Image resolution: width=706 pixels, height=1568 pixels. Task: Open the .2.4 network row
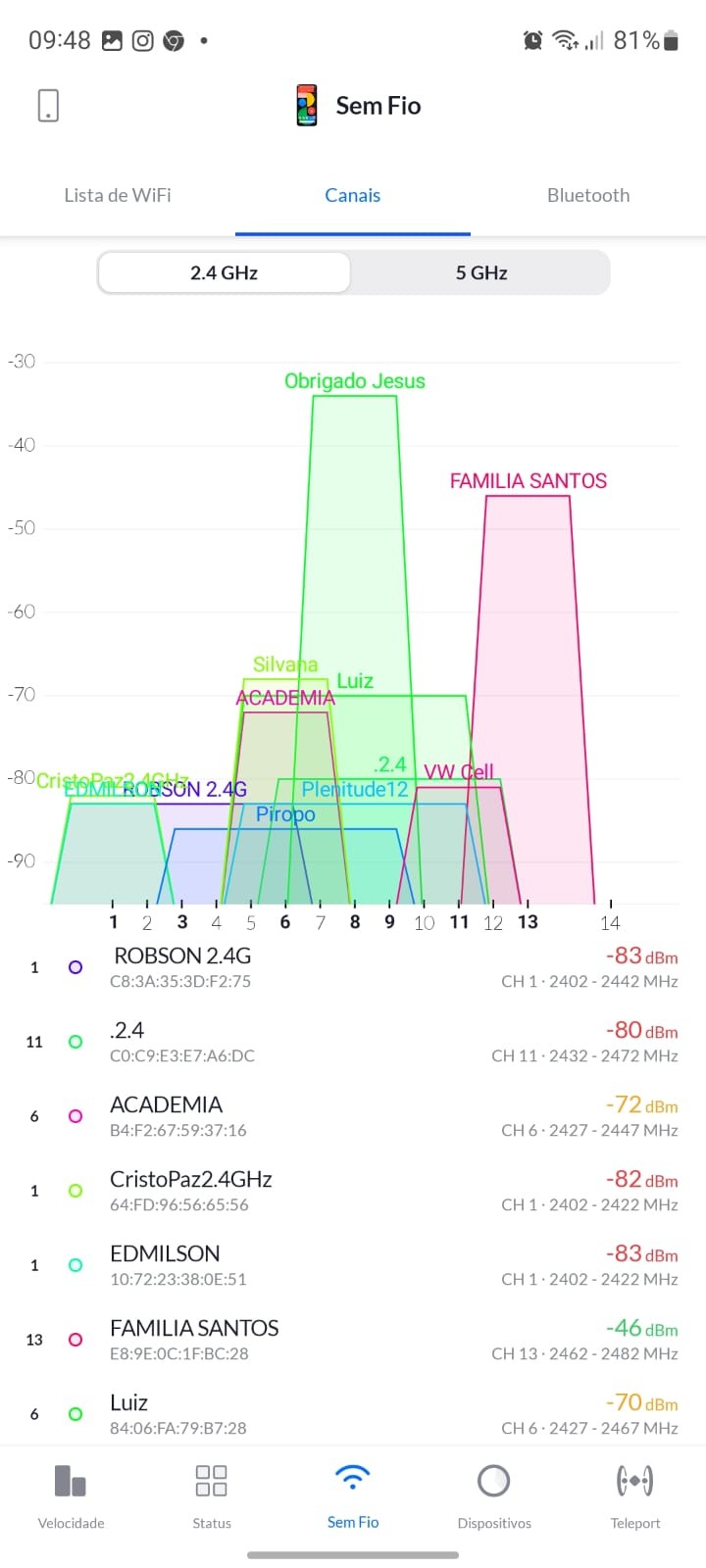click(x=353, y=1042)
